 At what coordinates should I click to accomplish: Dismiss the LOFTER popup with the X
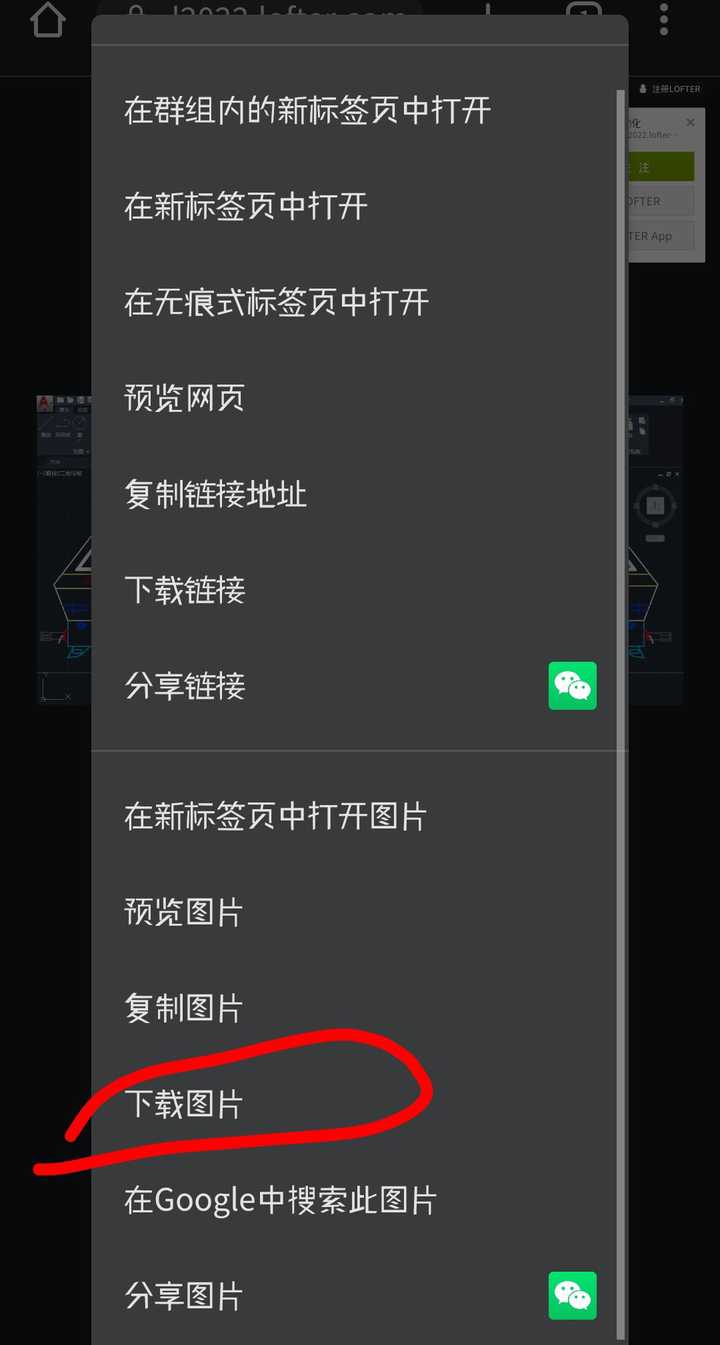(x=690, y=122)
